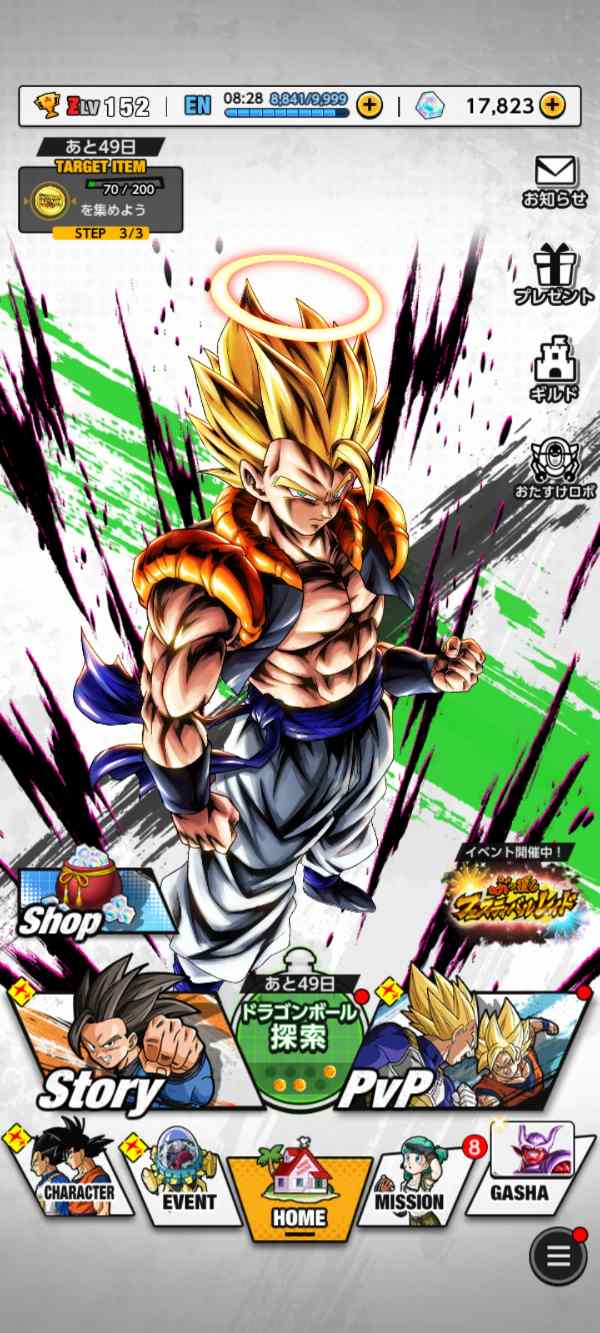Open the お知らせ notices mailbox
Viewport: 600px width, 1333px height.
tap(553, 181)
